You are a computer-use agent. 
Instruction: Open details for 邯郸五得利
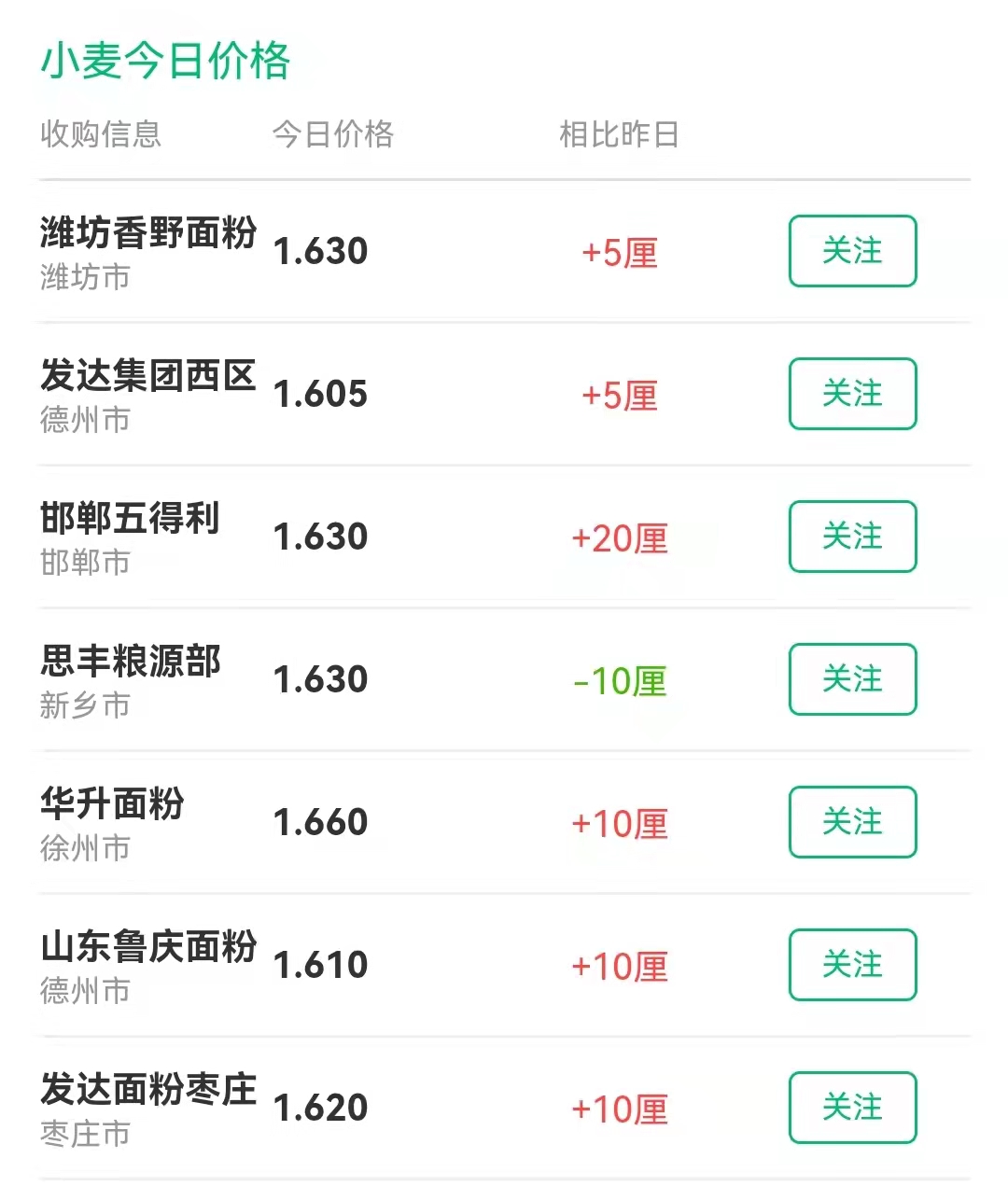click(x=131, y=523)
